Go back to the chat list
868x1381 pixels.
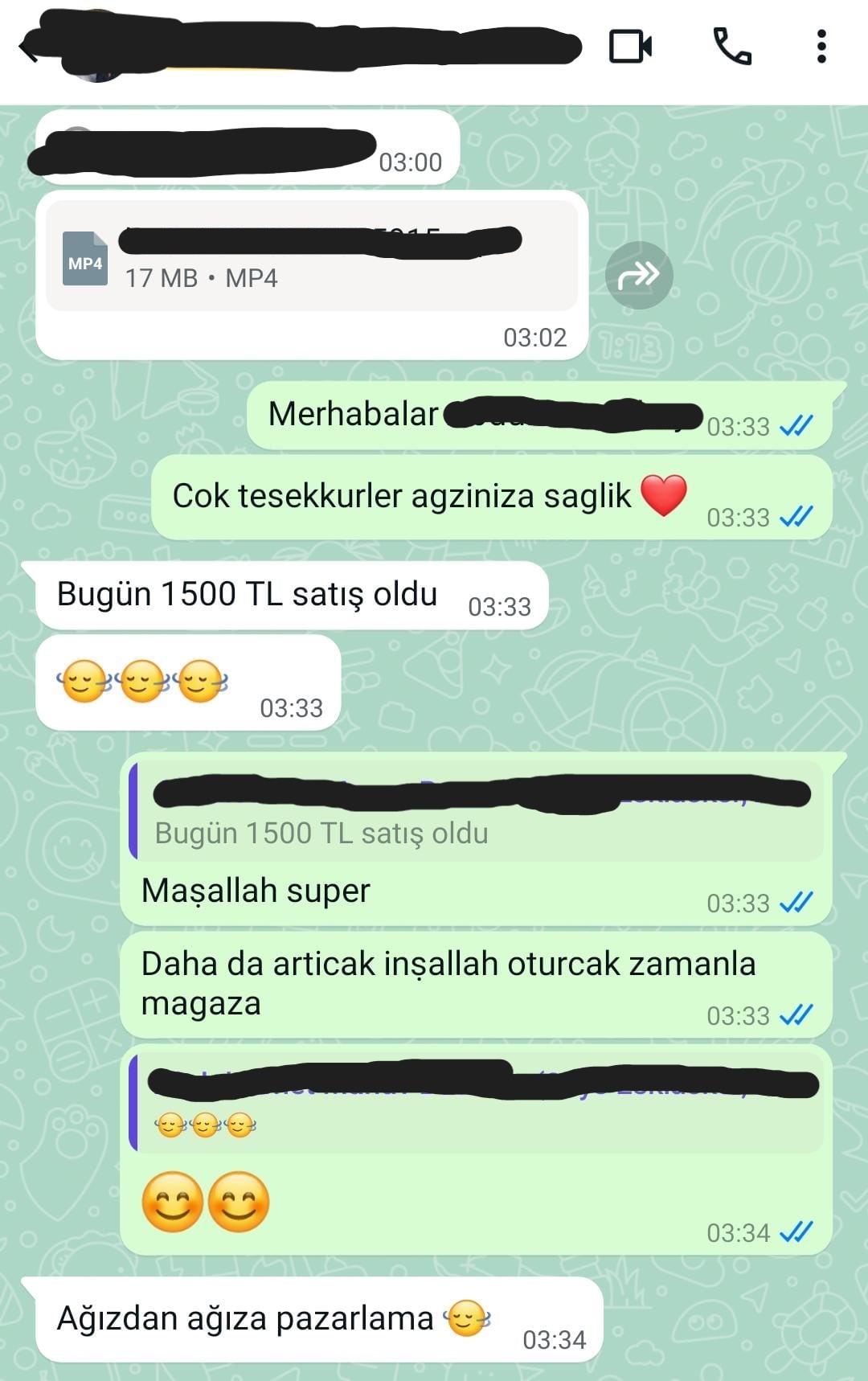(x=29, y=48)
